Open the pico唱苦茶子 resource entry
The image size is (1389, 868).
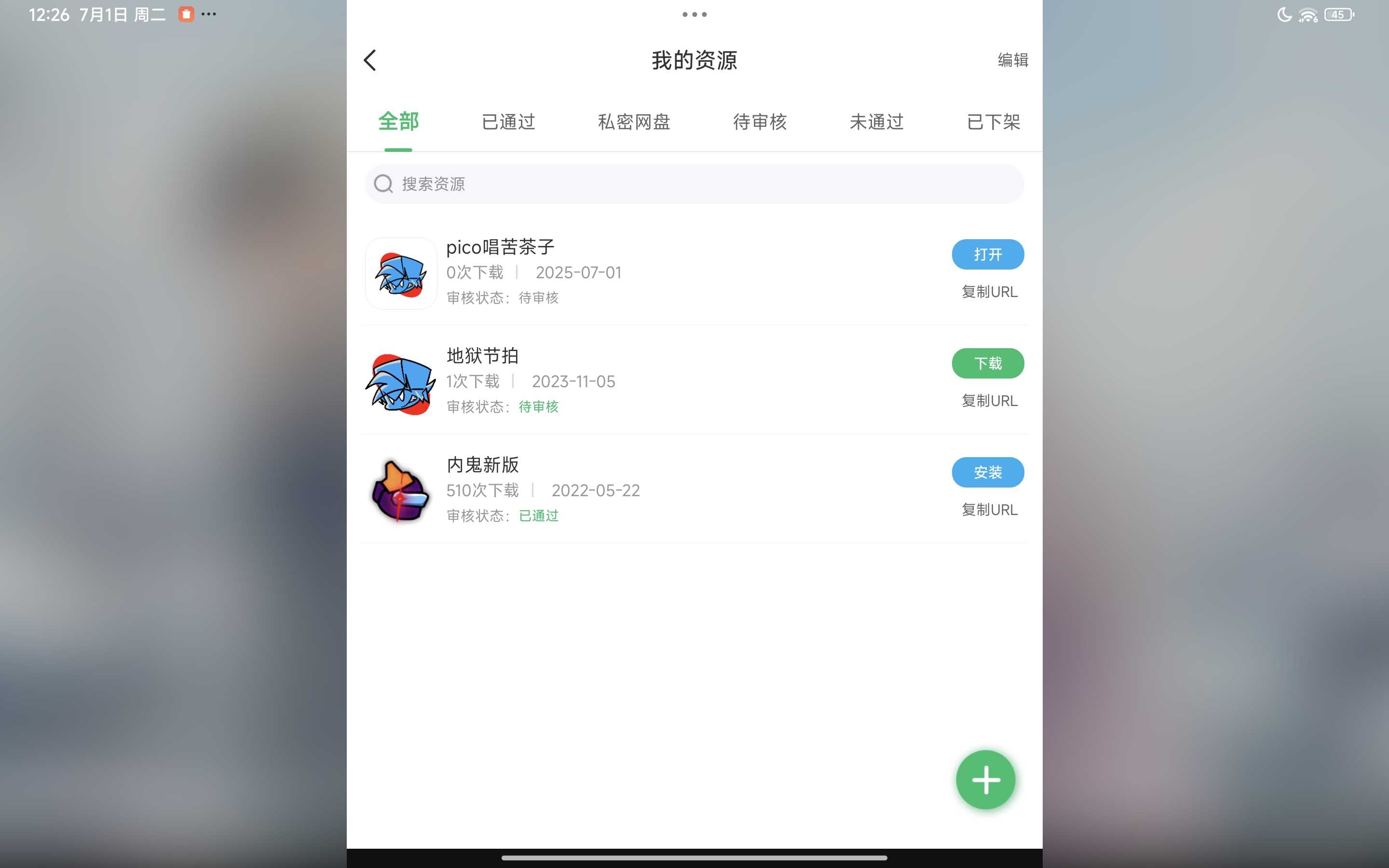click(631, 272)
